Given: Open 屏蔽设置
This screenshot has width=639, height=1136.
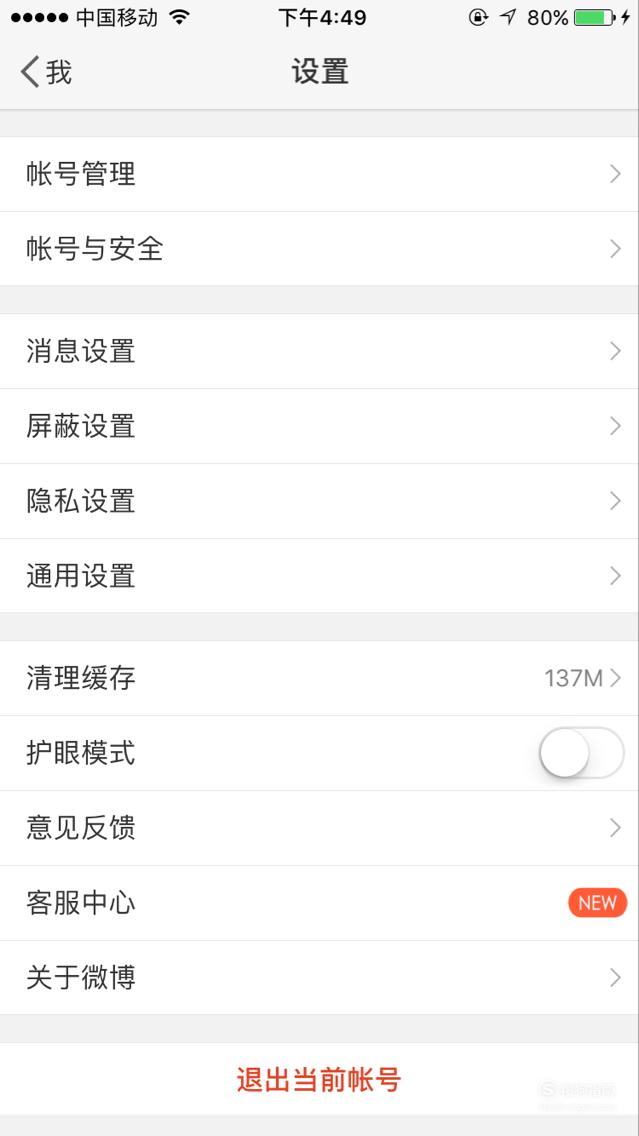Looking at the screenshot, I should pyautogui.click(x=320, y=426).
